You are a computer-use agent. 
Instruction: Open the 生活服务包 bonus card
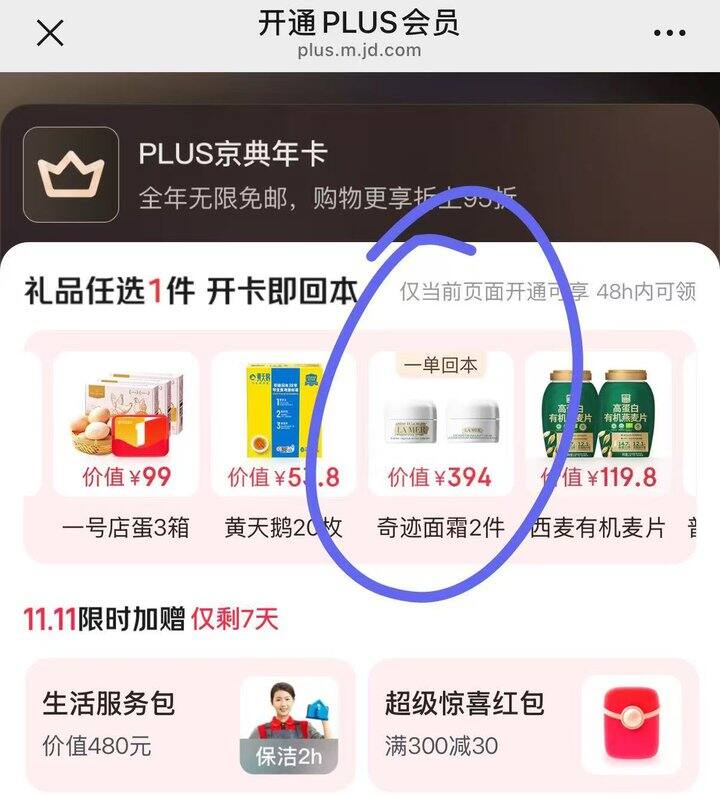[190, 723]
